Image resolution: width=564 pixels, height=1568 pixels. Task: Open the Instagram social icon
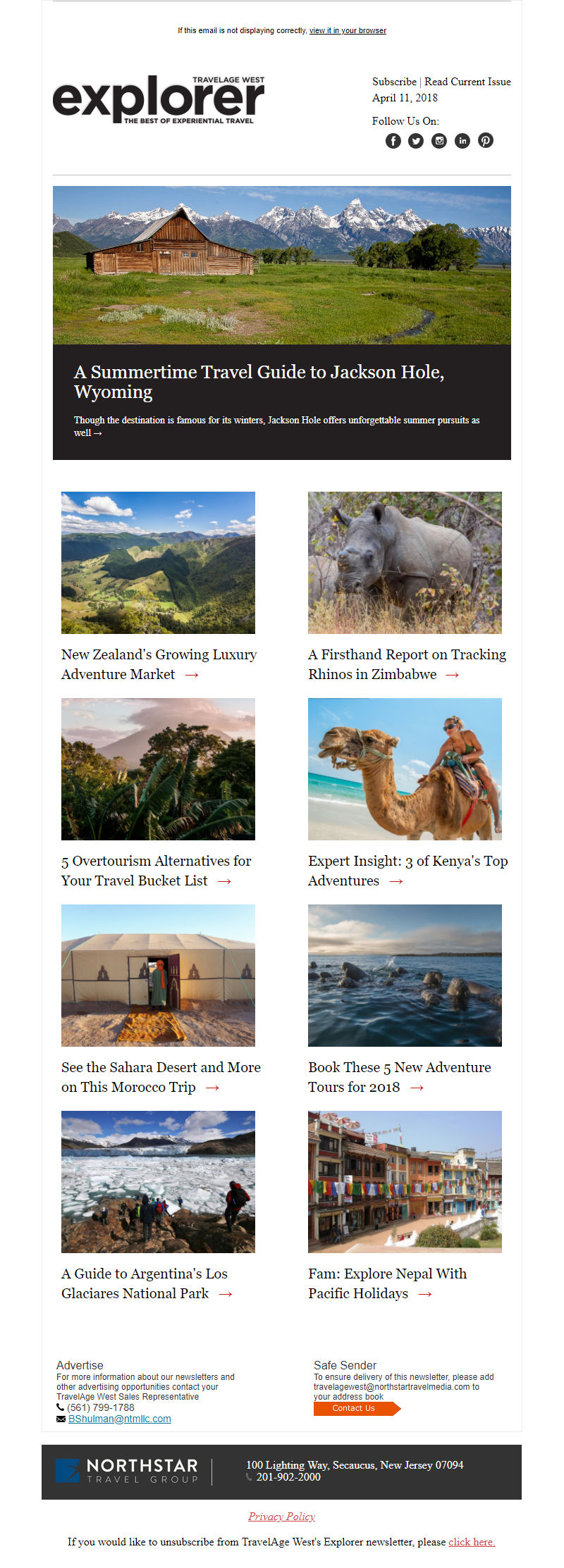pyautogui.click(x=439, y=141)
